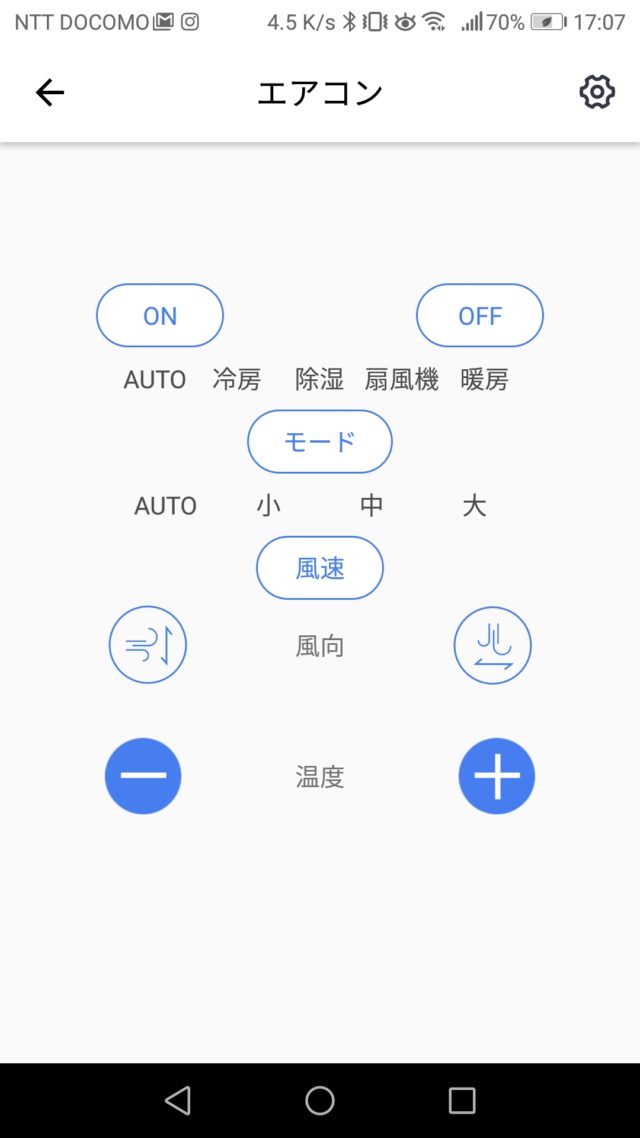Tap the system home button
The height and width of the screenshot is (1138, 640).
coord(320,1100)
